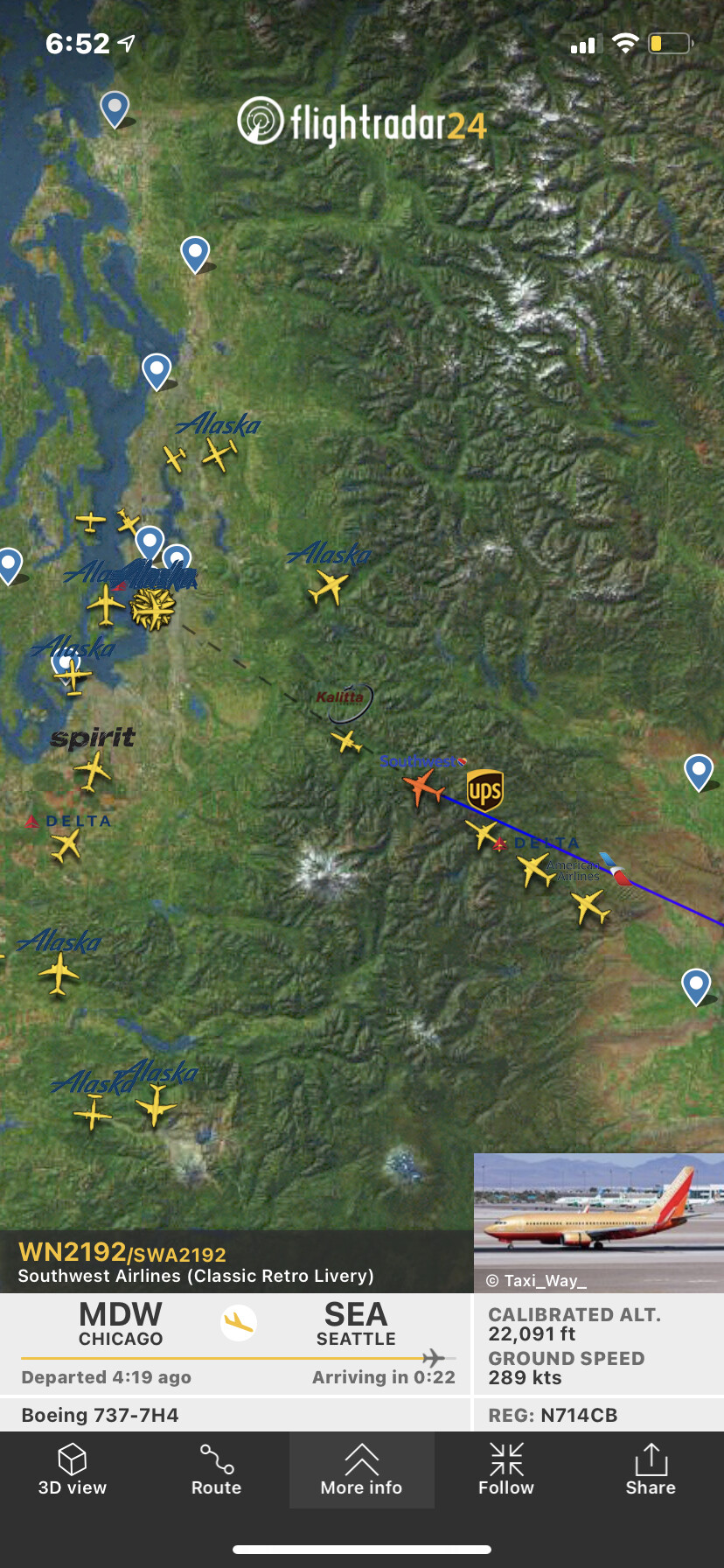Select the Kalitta aircraft on map
This screenshot has width=724, height=1568.
(347, 742)
